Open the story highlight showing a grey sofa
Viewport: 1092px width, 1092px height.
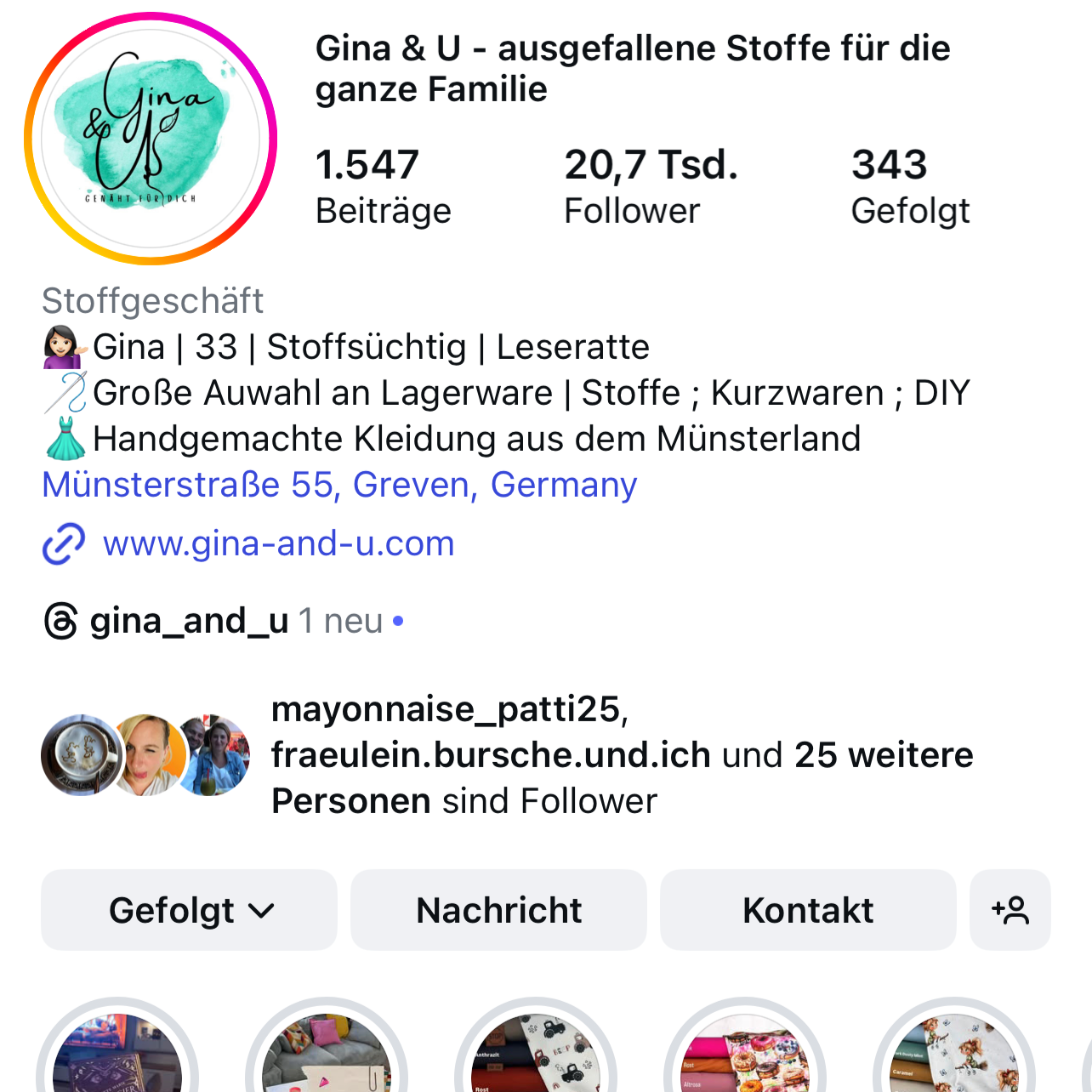tap(327, 1055)
